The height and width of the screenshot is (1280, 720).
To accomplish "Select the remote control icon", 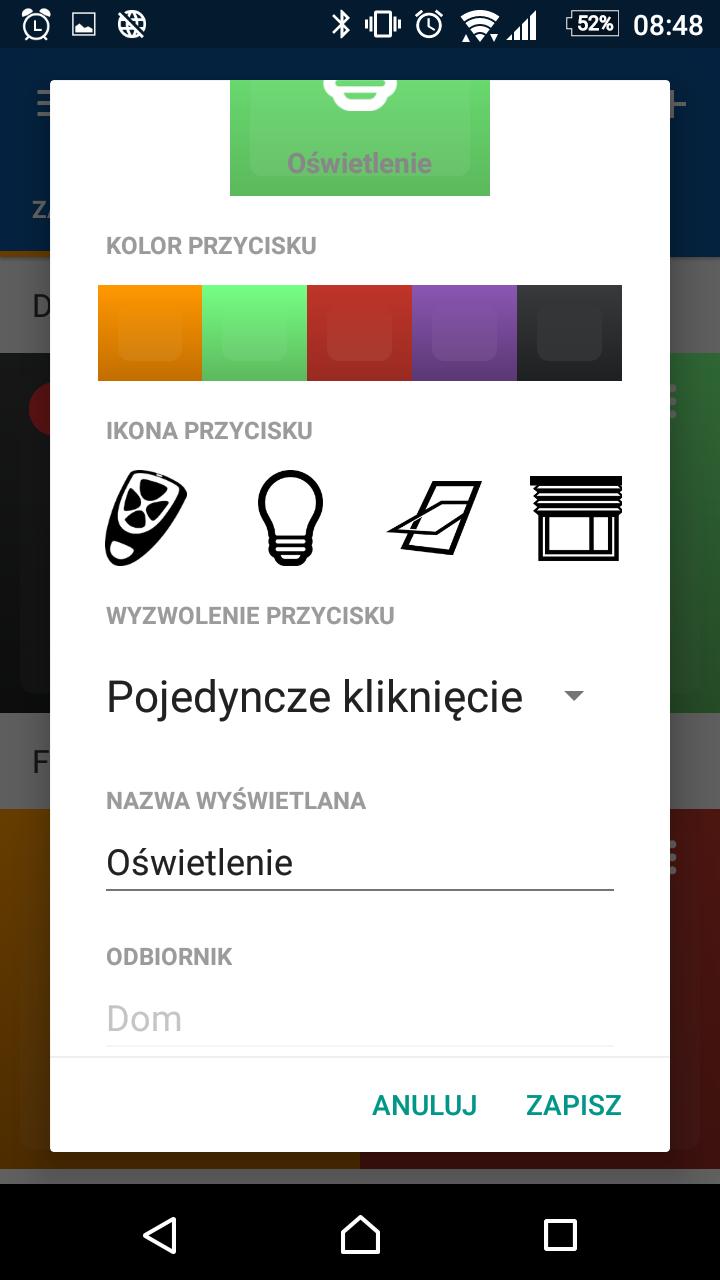I will 146,518.
